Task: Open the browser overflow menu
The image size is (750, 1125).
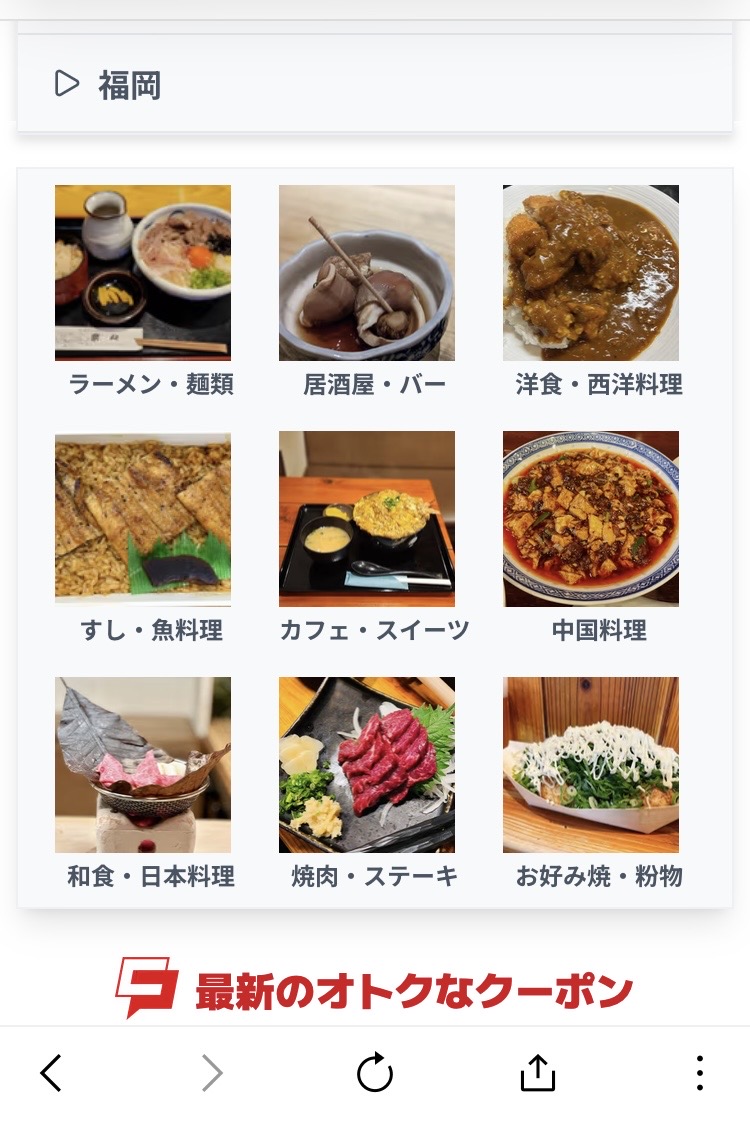Action: click(x=699, y=1073)
